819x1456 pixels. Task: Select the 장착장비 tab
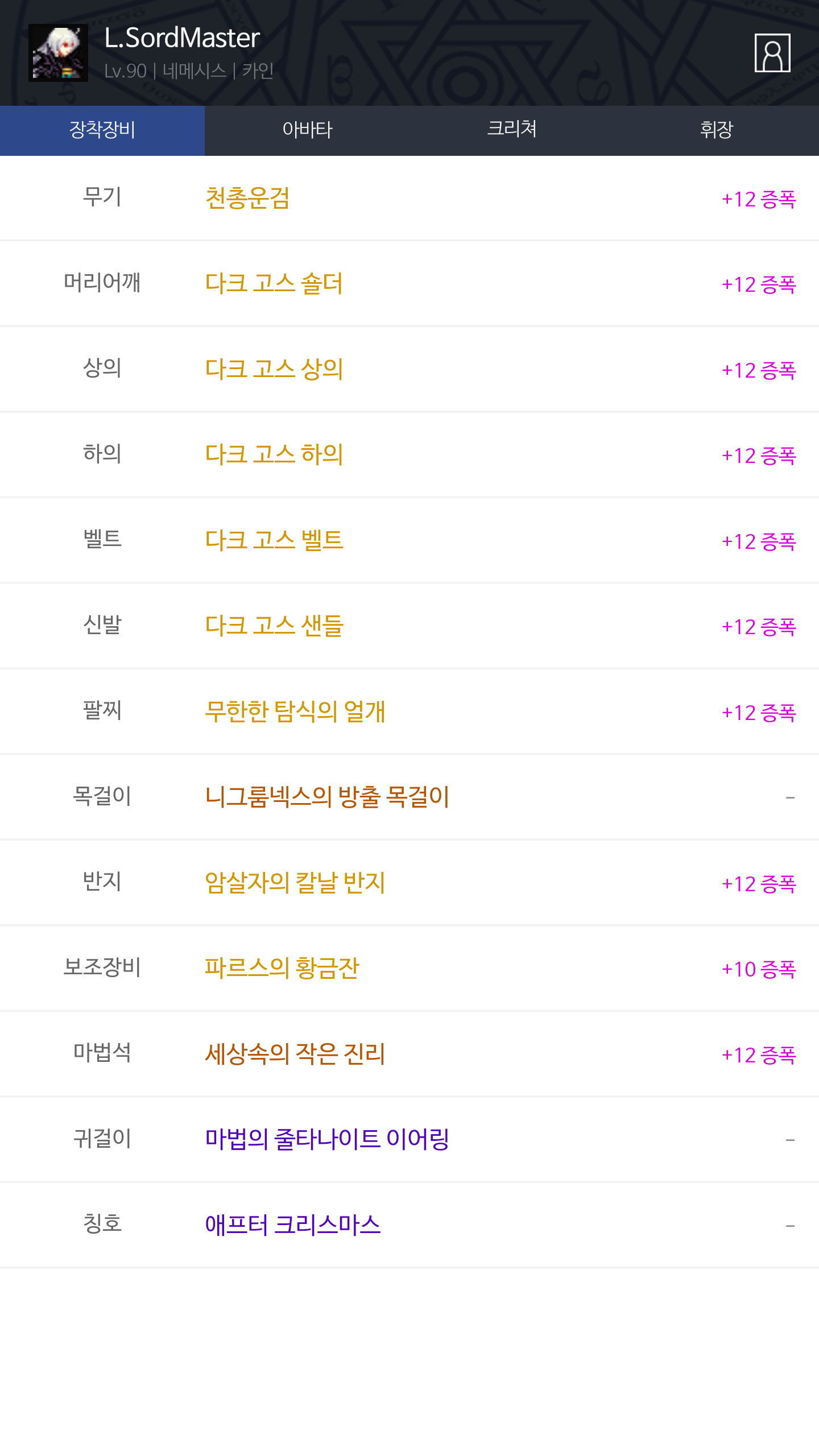tap(102, 130)
